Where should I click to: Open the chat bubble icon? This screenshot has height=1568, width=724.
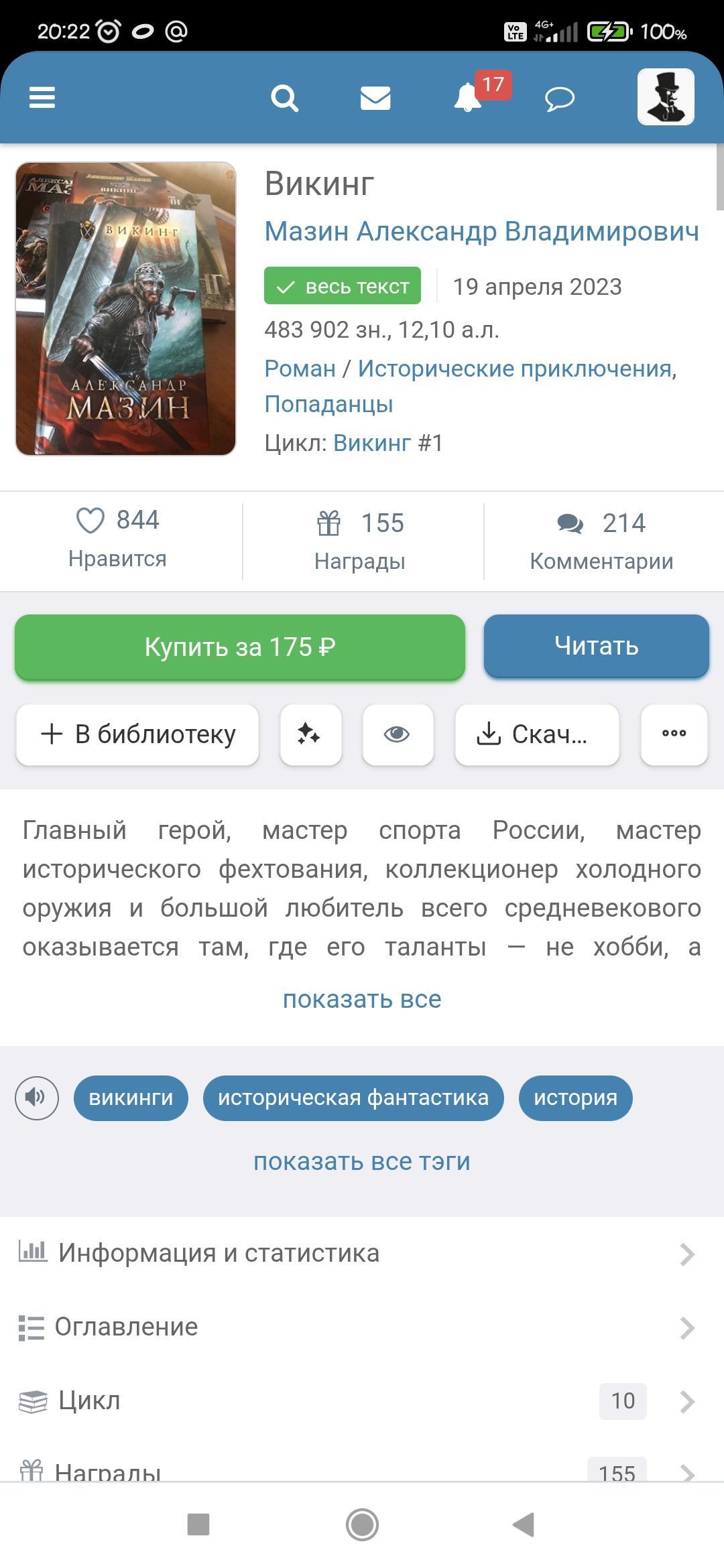(560, 99)
